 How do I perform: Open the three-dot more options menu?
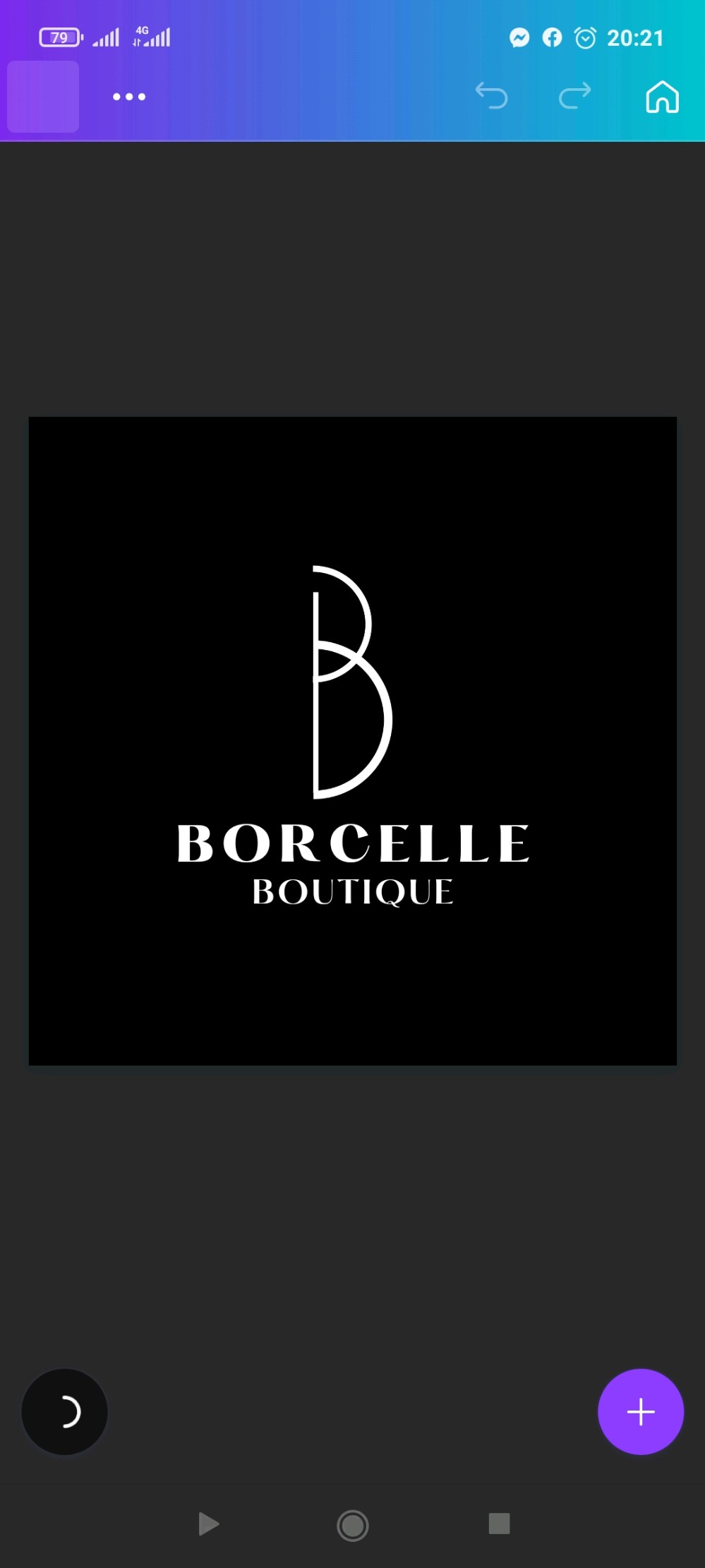pos(129,97)
